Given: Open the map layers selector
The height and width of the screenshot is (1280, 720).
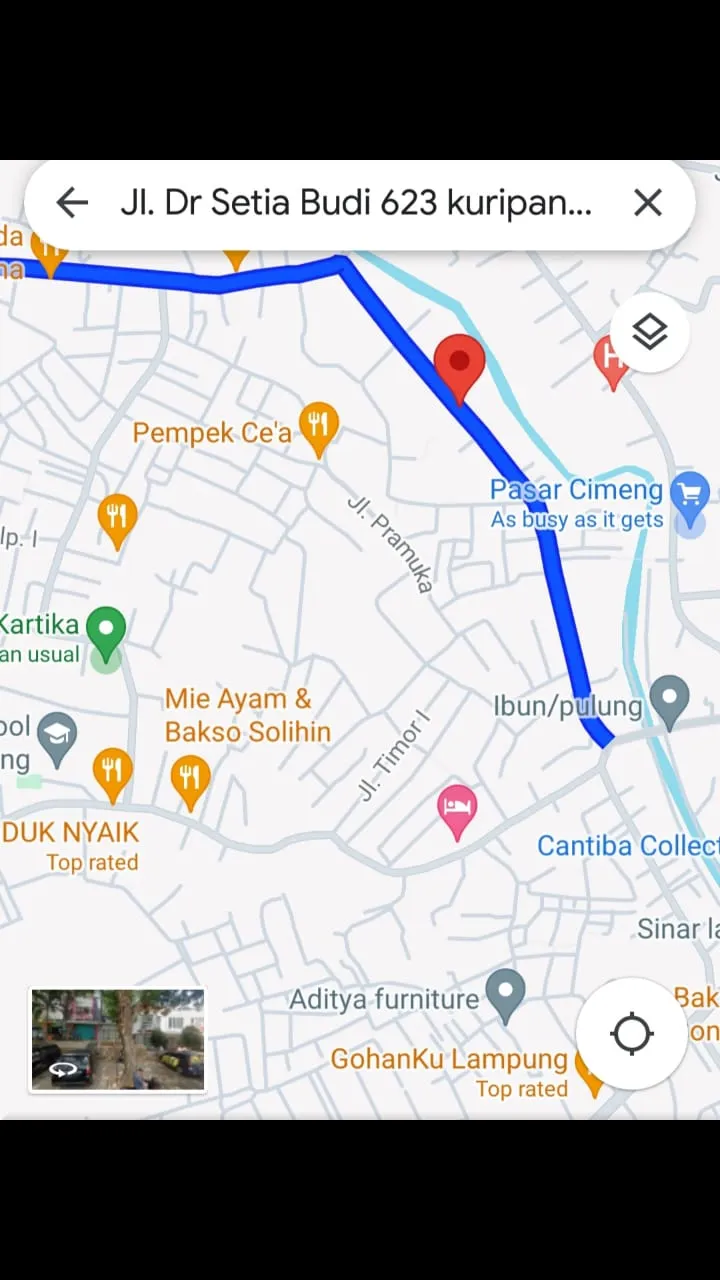Looking at the screenshot, I should (650, 332).
